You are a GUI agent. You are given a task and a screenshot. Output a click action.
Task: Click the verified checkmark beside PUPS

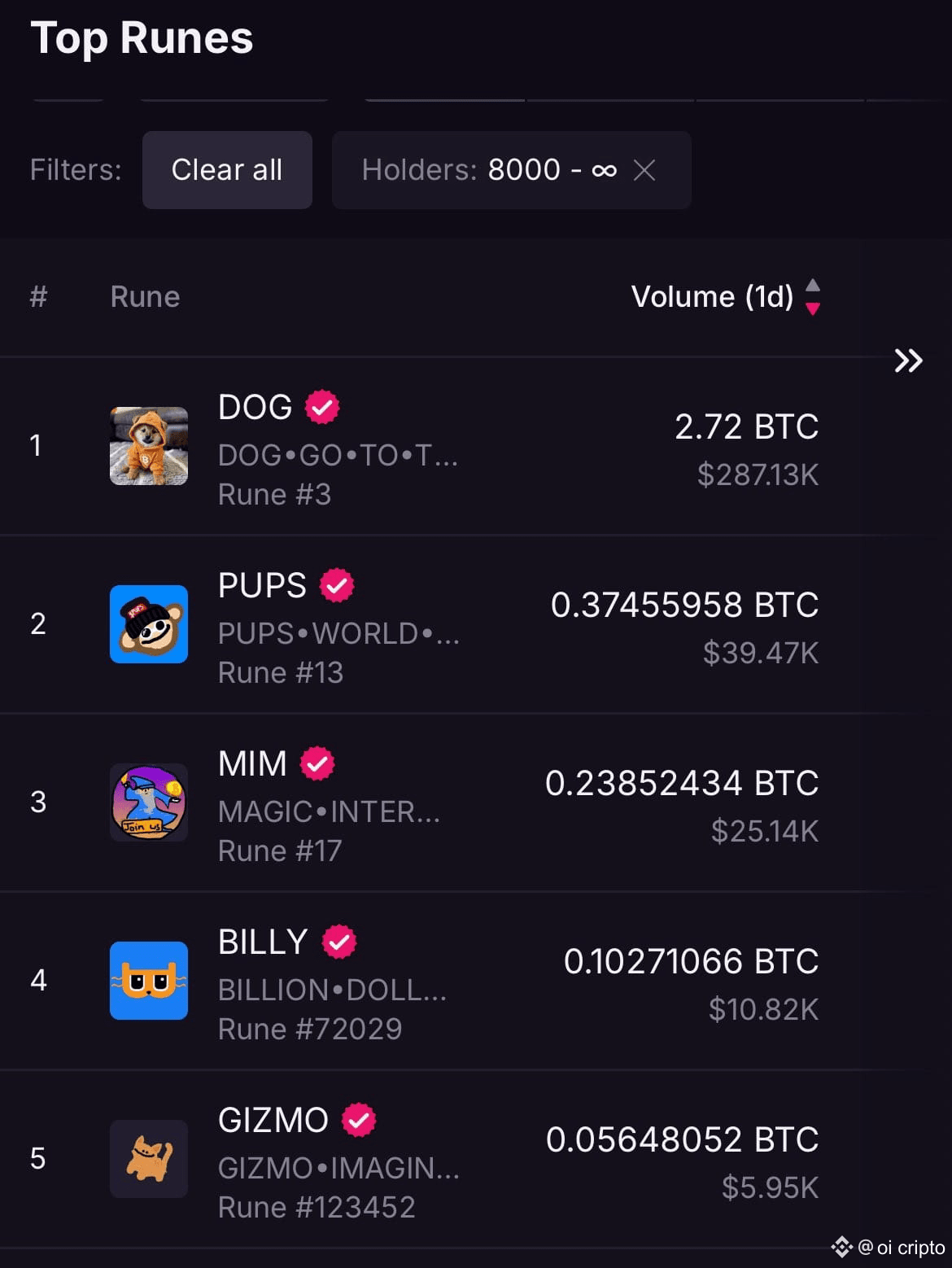click(335, 584)
